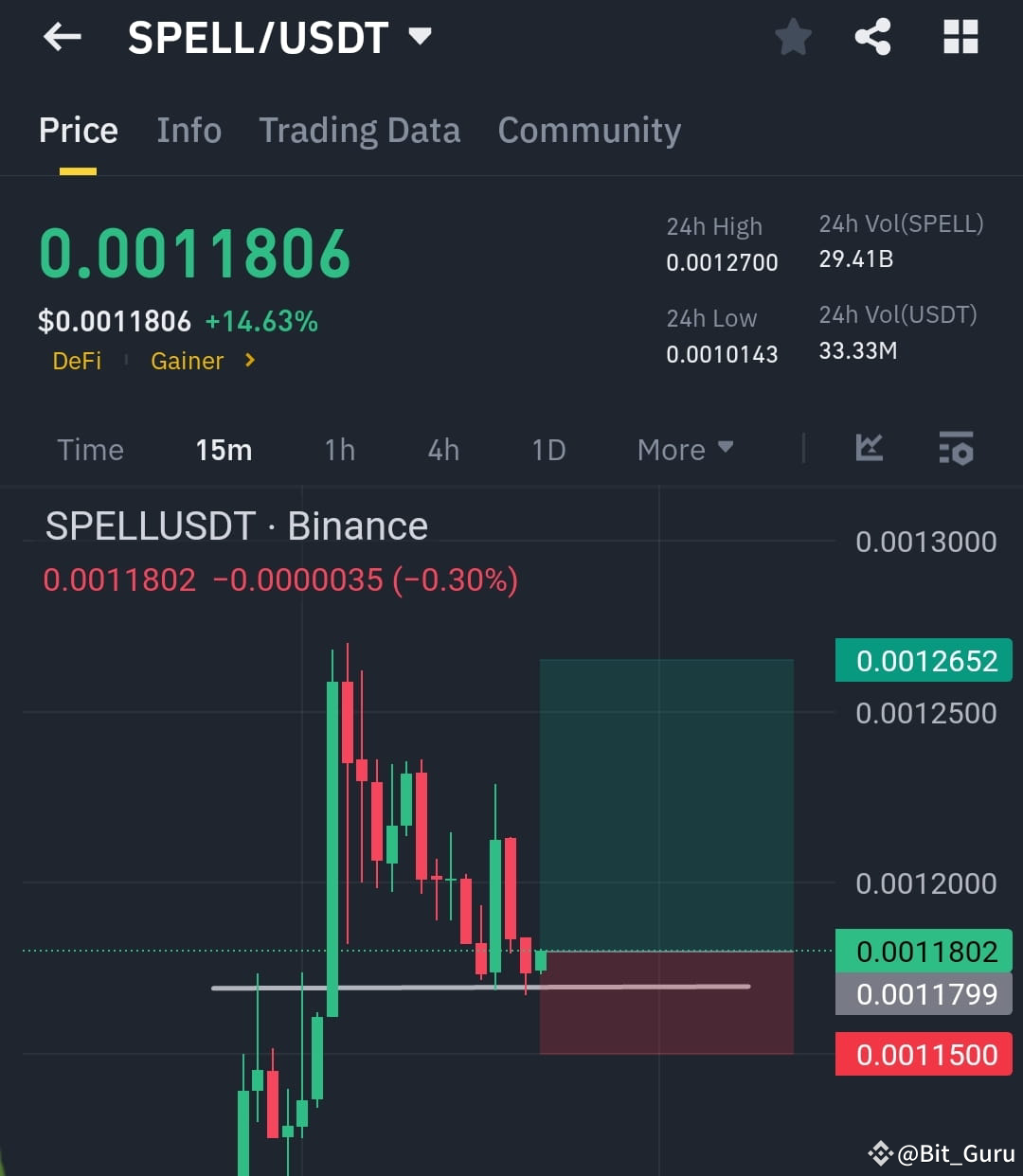Image resolution: width=1023 pixels, height=1176 pixels.
Task: Toggle the favorite star for SPELL/USDT
Action: point(794,38)
